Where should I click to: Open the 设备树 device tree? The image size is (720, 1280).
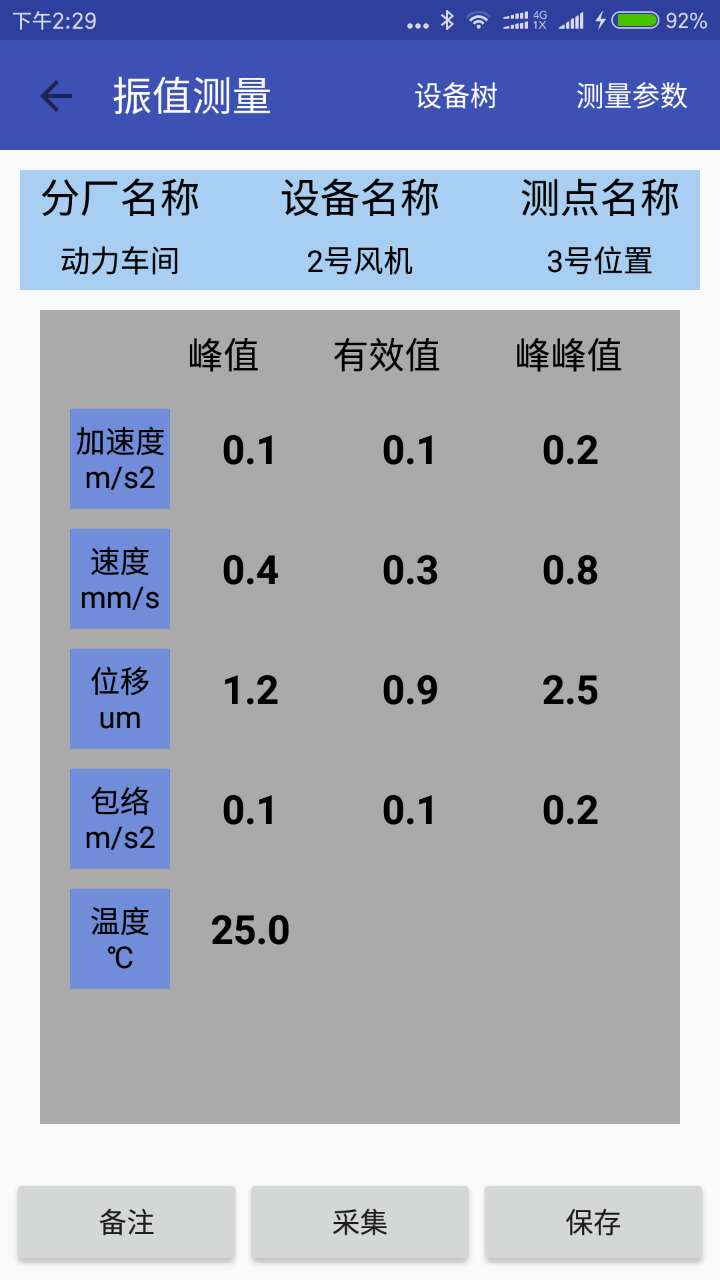[x=456, y=96]
